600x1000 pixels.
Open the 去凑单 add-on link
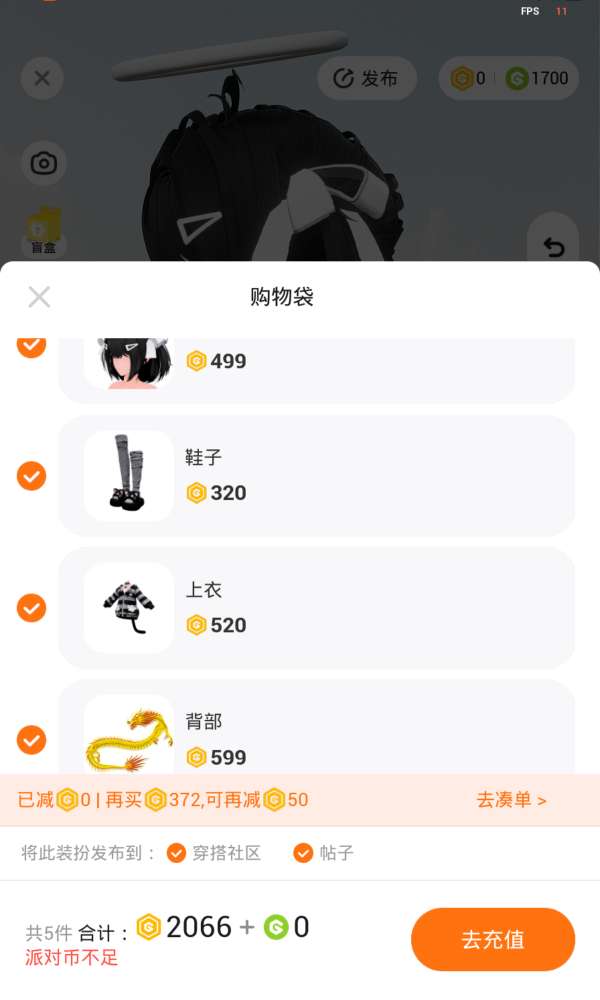pyautogui.click(x=511, y=800)
